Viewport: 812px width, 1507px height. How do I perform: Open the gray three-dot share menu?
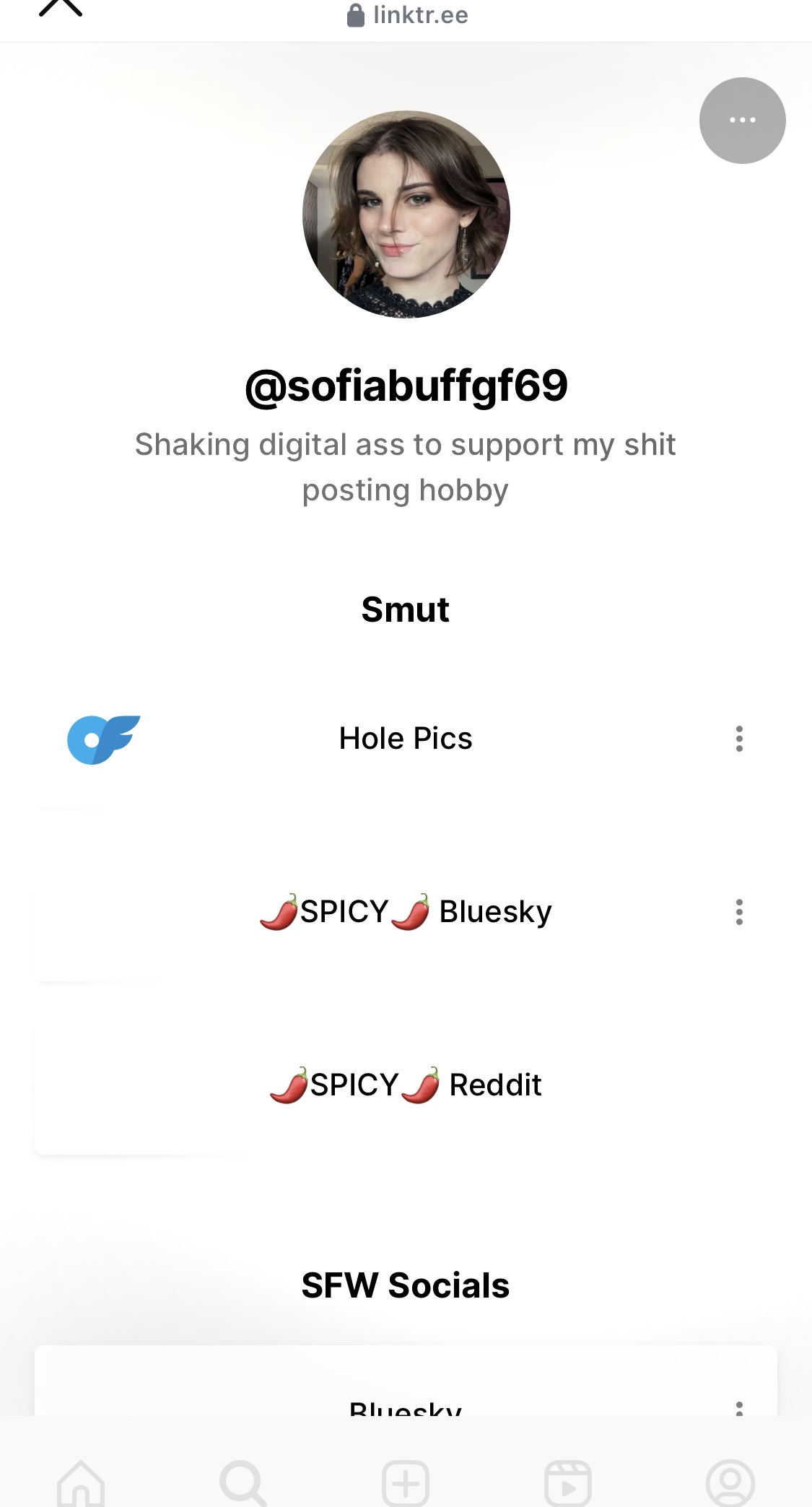click(x=742, y=121)
